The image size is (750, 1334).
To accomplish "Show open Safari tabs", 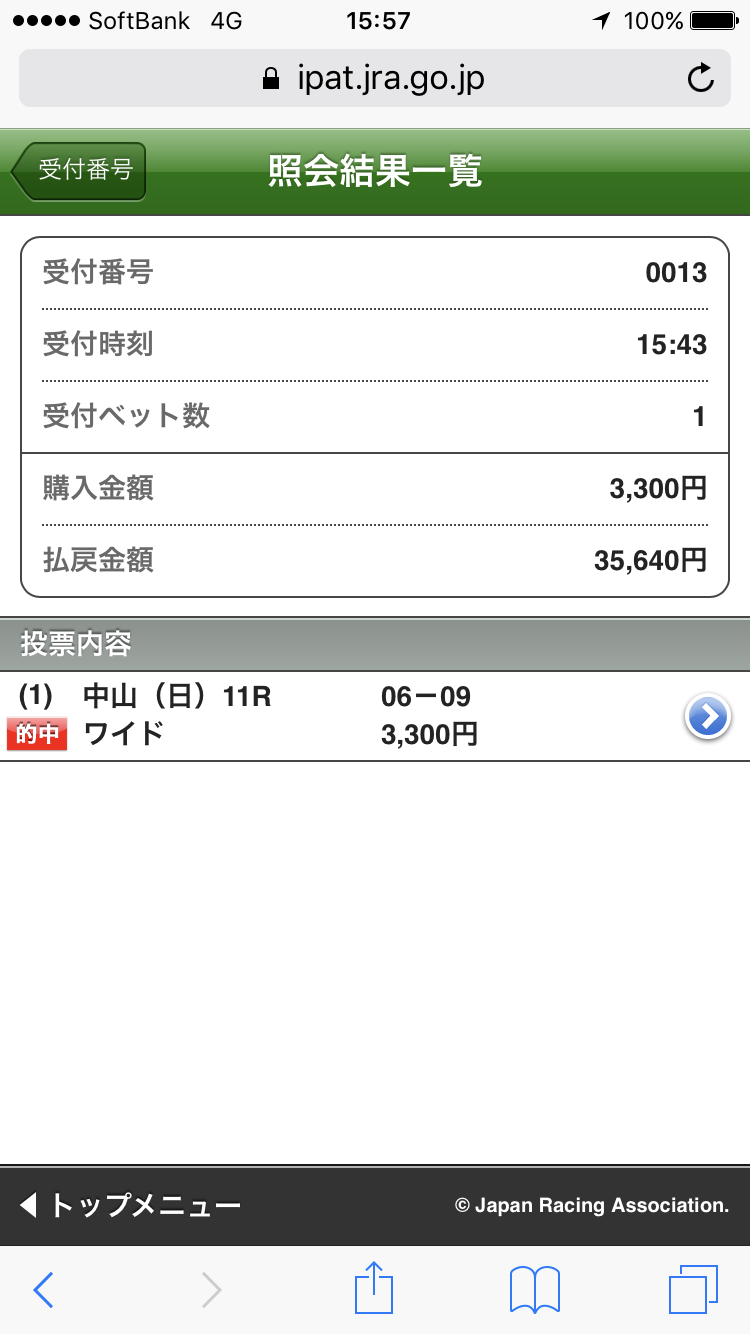I will point(693,1290).
